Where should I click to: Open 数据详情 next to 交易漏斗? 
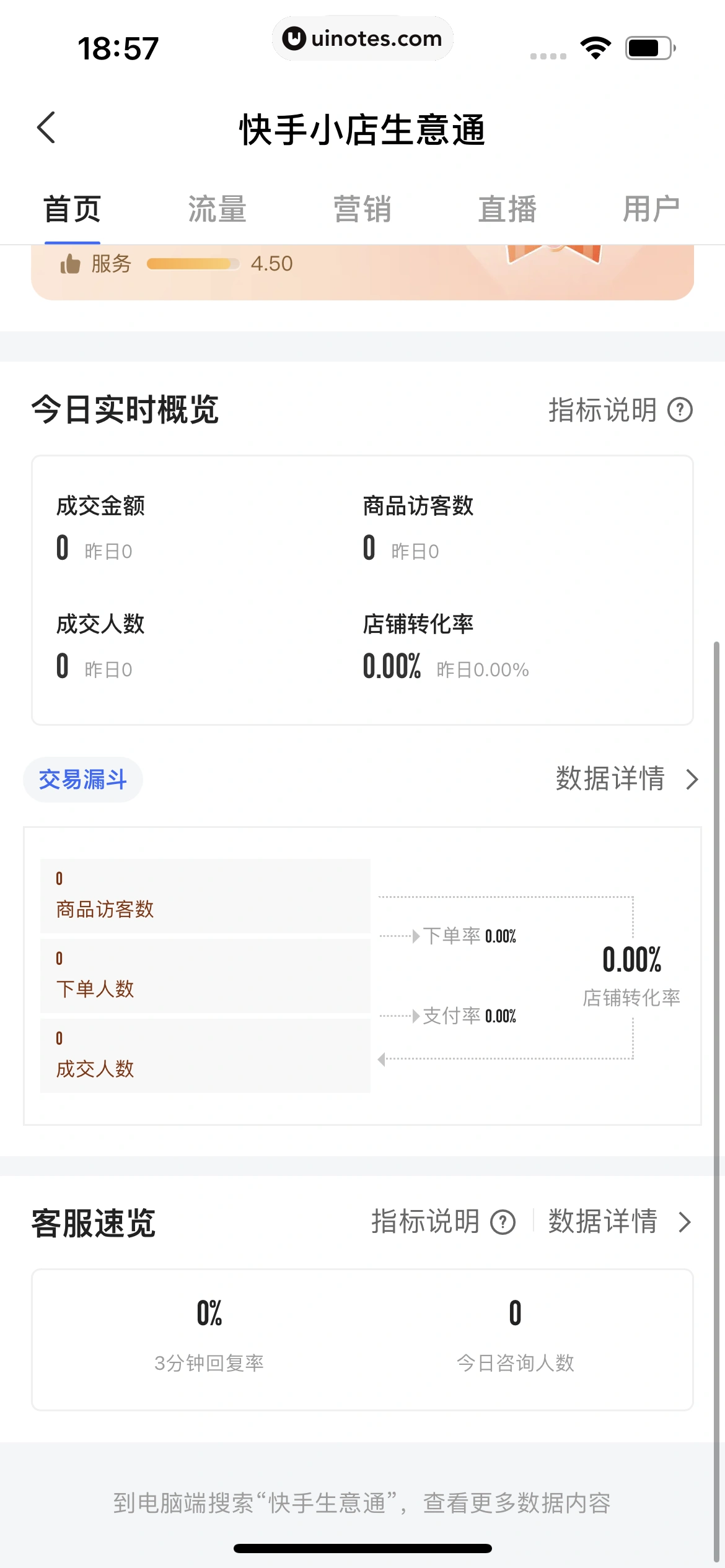(627, 778)
